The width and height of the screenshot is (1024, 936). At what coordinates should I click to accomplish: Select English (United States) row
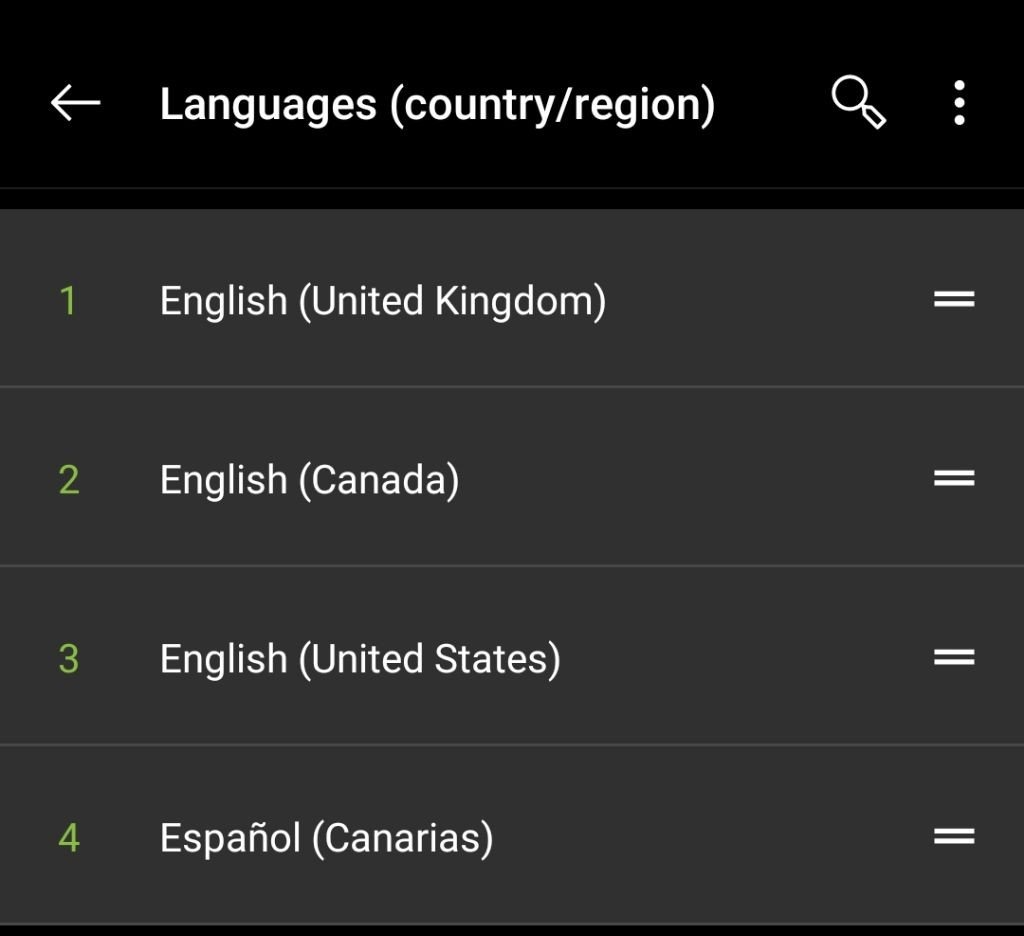360,659
